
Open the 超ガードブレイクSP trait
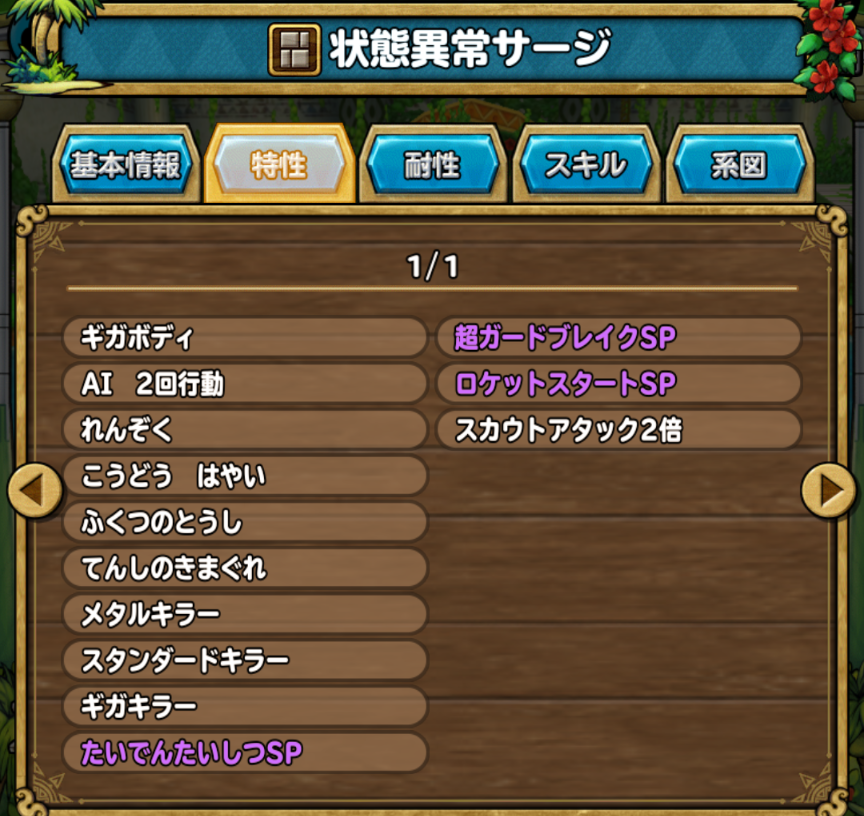tap(618, 338)
